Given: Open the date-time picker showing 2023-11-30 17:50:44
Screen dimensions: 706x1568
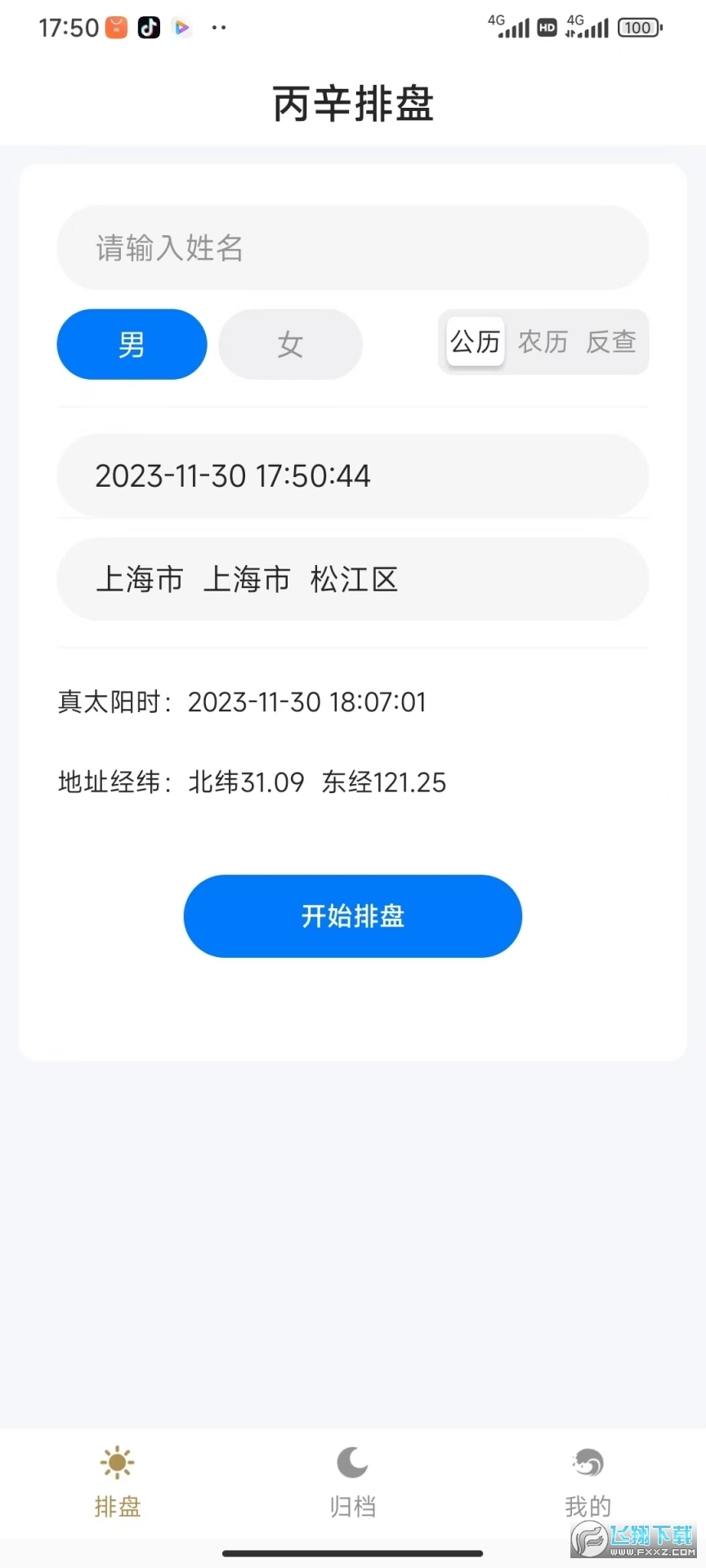Looking at the screenshot, I should pos(352,476).
